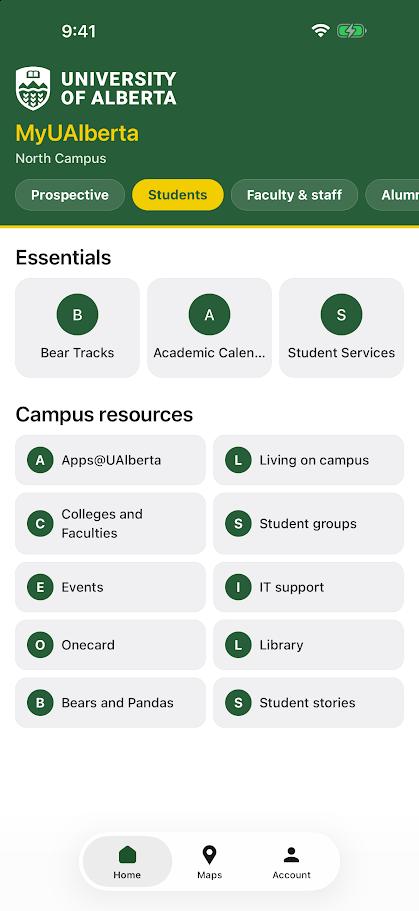
Task: Read Student stories
Action: click(309, 702)
